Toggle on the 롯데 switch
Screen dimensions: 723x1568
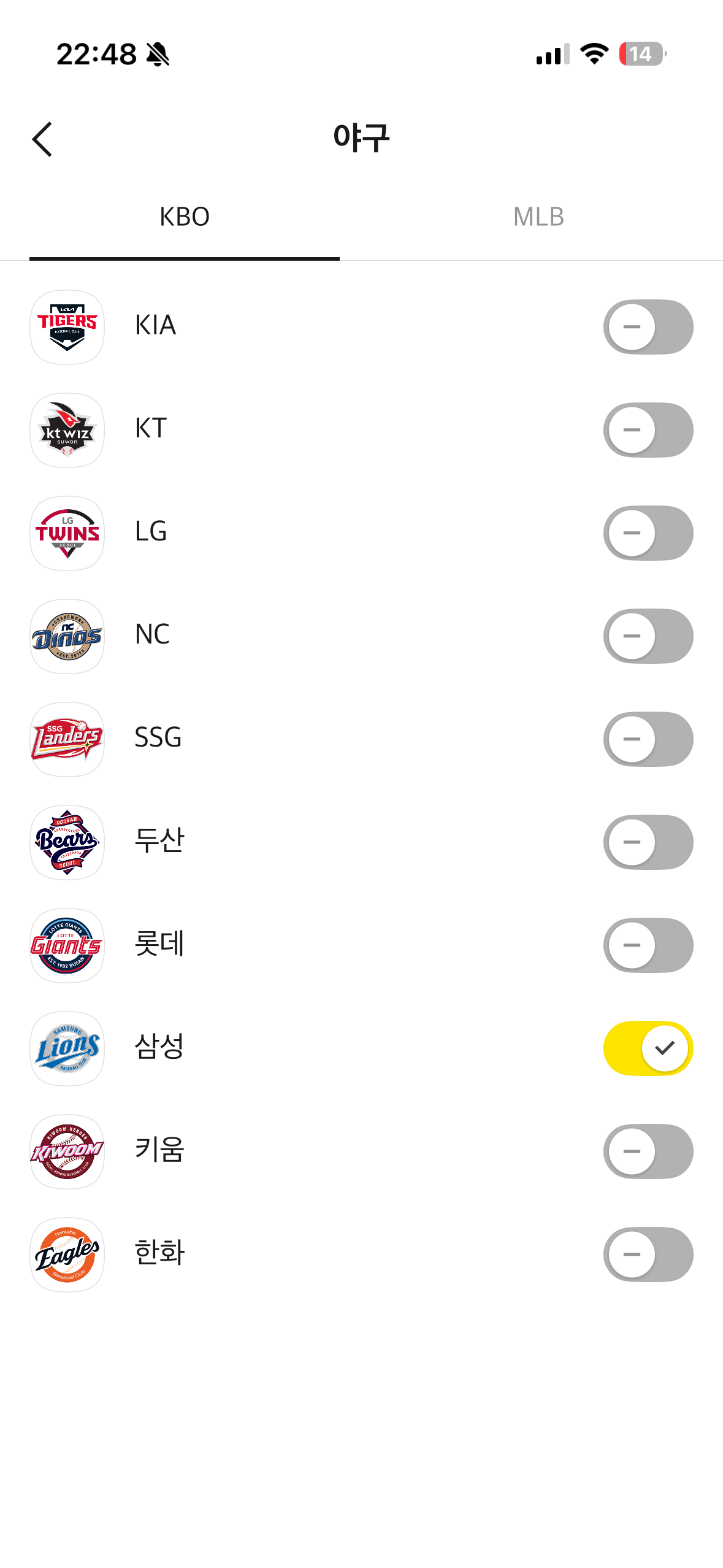click(648, 945)
